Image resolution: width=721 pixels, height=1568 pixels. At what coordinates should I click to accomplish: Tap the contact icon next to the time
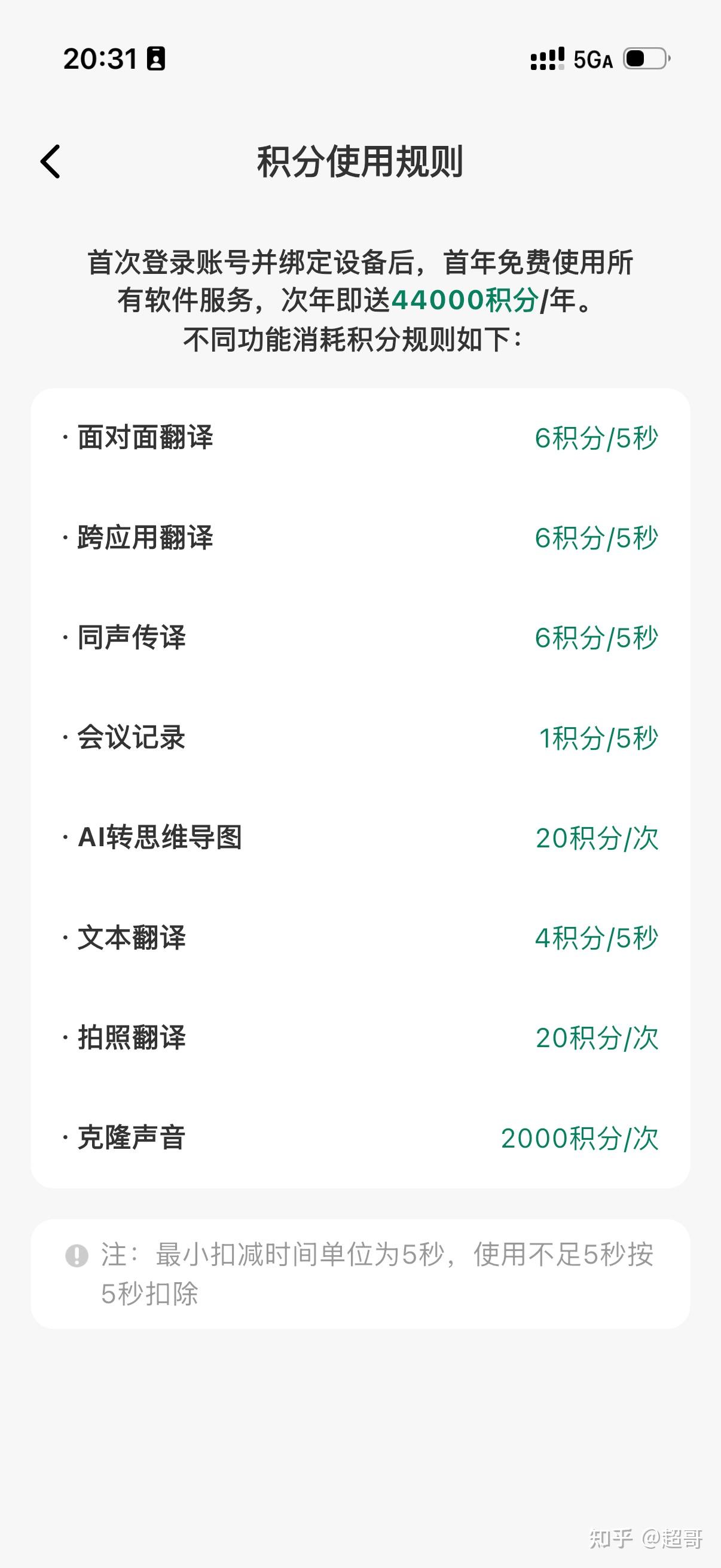point(157,59)
